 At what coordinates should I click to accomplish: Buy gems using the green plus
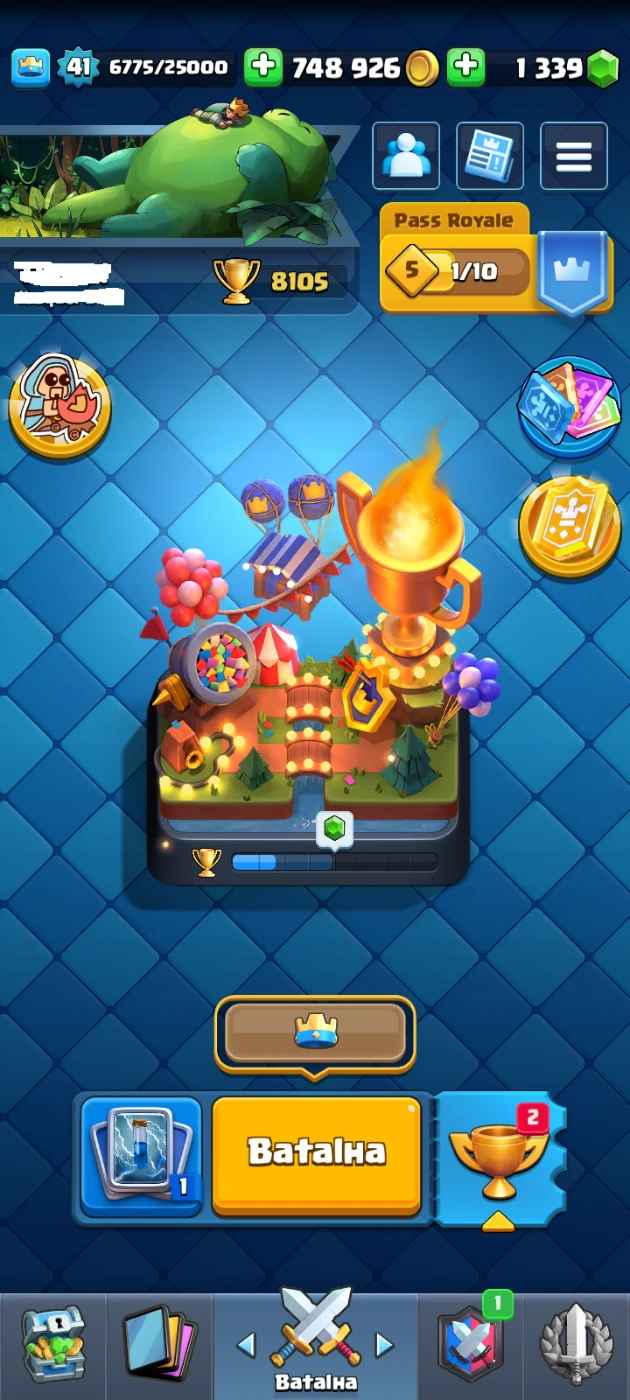(x=465, y=68)
